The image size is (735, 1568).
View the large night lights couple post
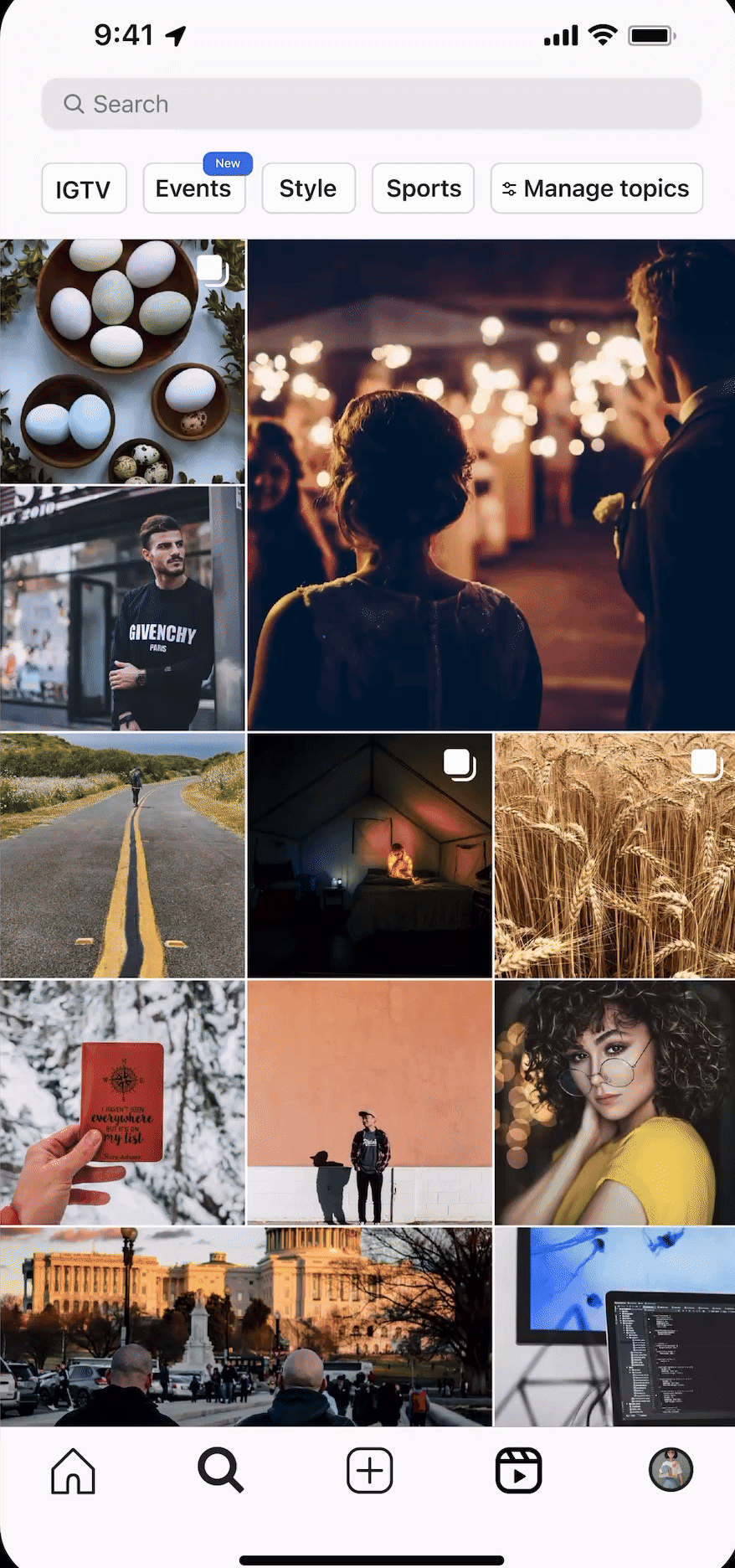click(491, 485)
